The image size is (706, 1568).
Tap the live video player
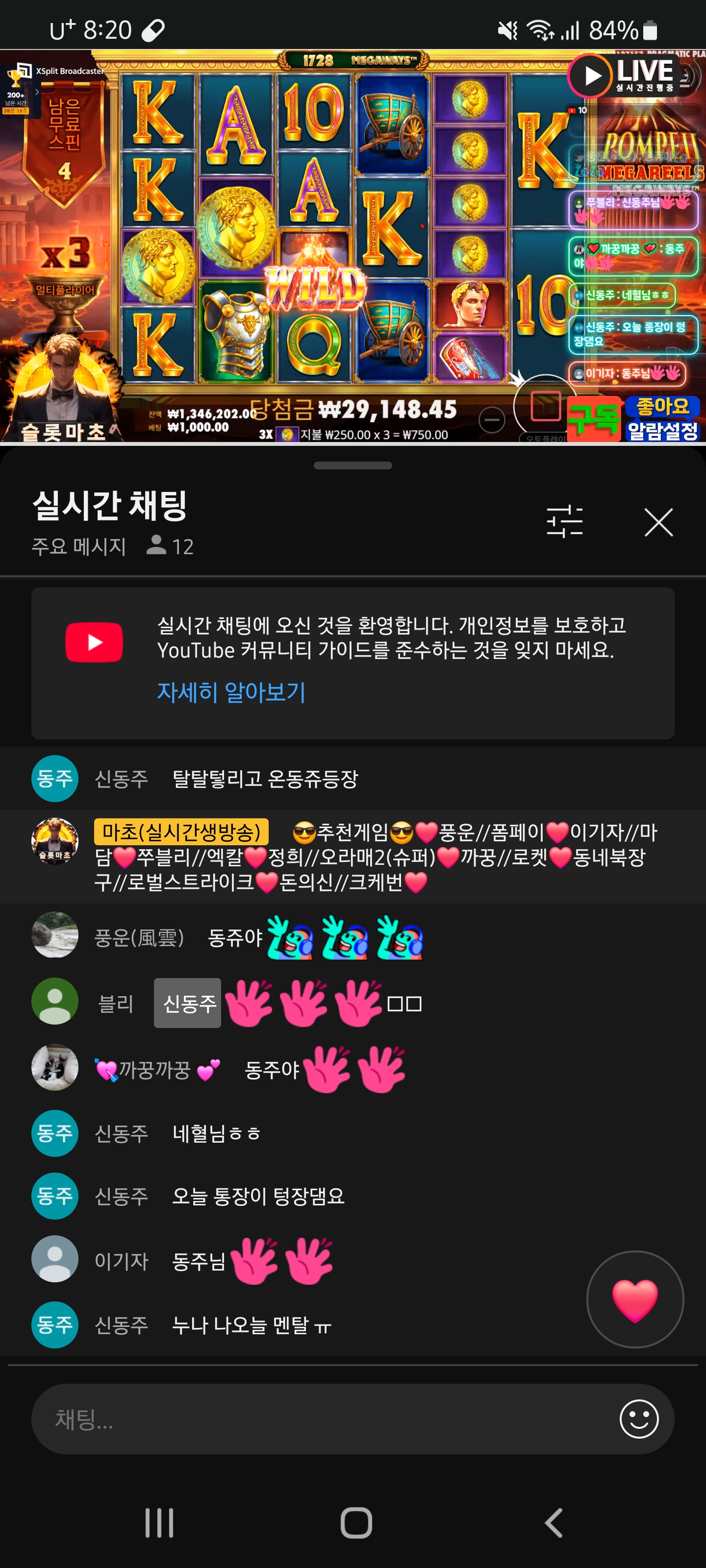353,245
